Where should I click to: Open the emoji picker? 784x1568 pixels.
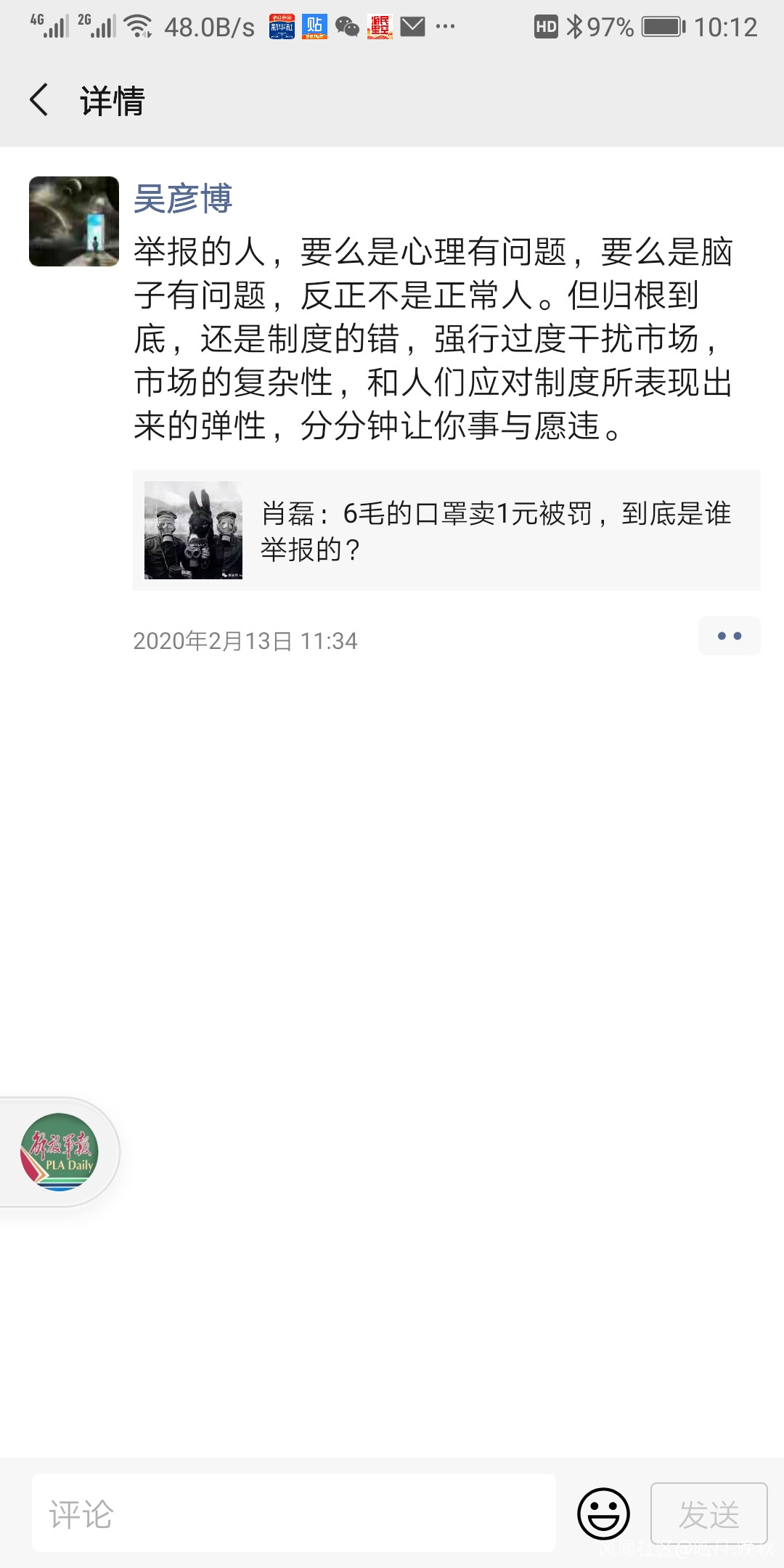click(x=603, y=1514)
